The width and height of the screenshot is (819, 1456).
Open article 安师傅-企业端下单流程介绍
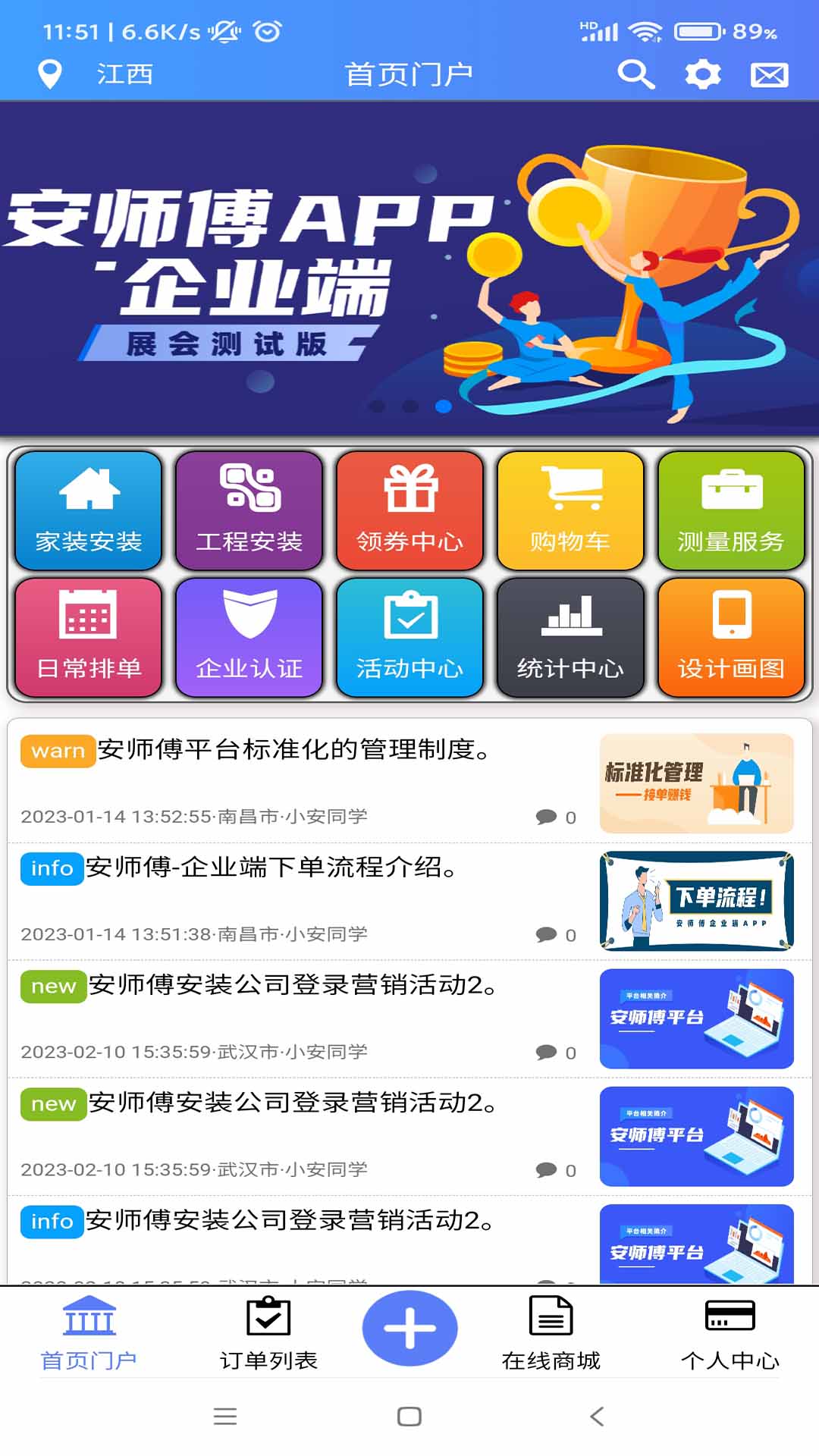pos(271,868)
